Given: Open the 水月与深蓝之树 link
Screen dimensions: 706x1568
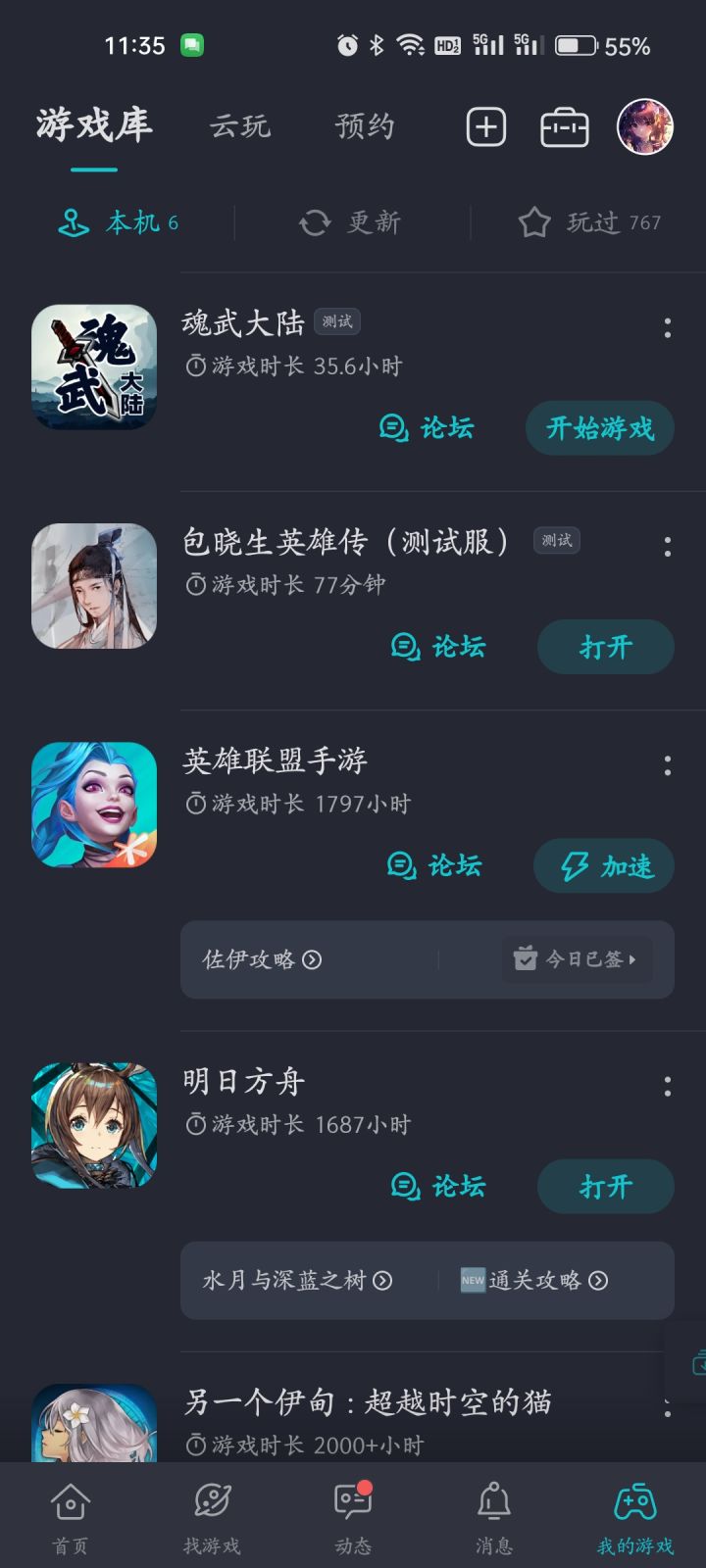Looking at the screenshot, I should 297,1280.
